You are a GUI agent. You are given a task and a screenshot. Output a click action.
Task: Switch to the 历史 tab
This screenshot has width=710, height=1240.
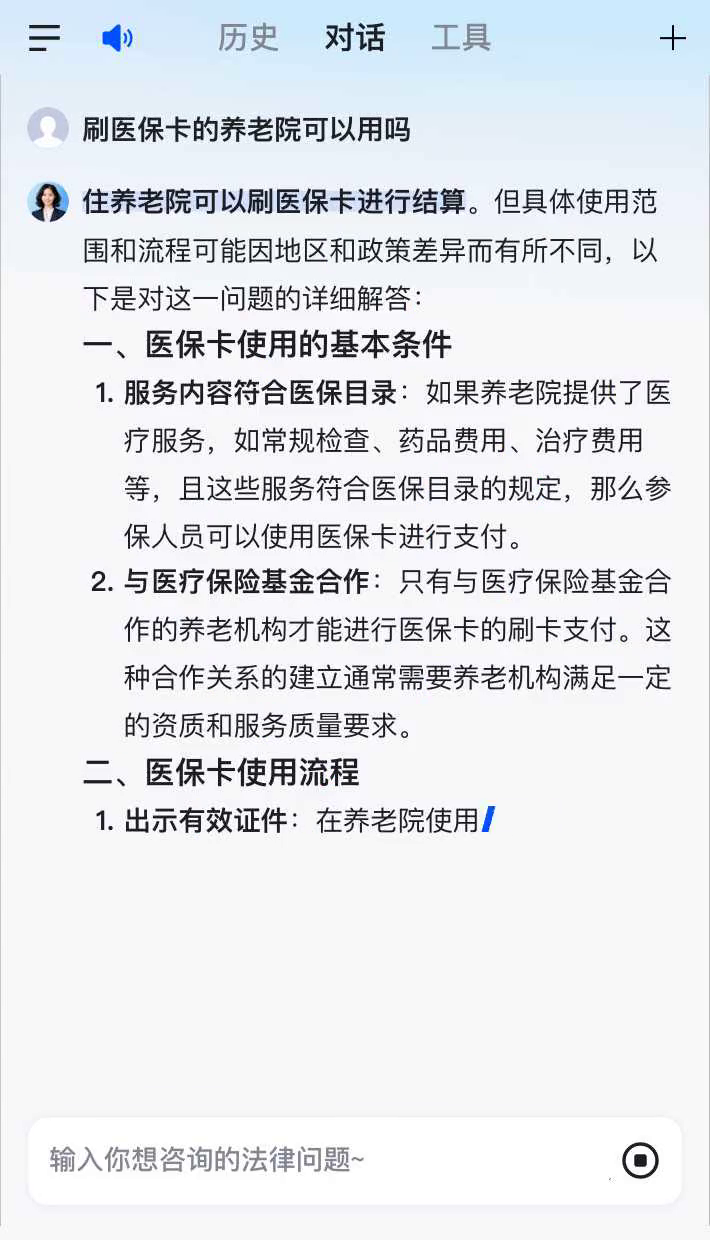248,39
